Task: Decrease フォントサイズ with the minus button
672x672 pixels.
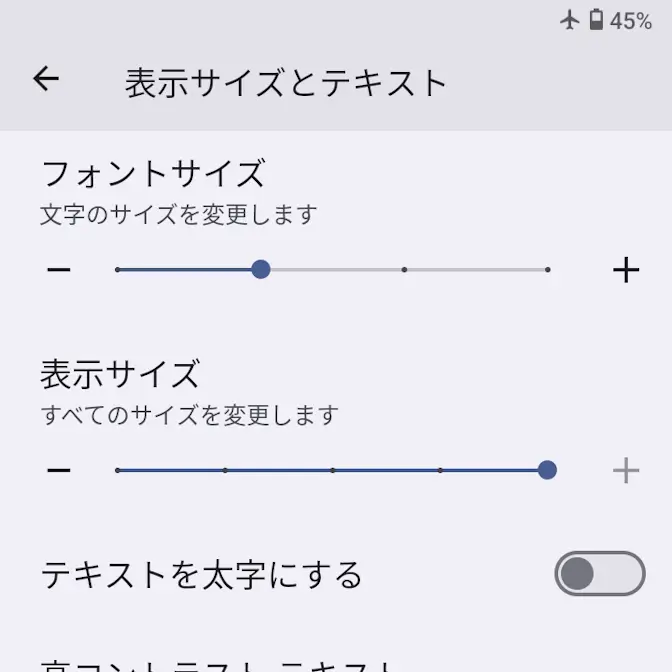Action: click(59, 270)
